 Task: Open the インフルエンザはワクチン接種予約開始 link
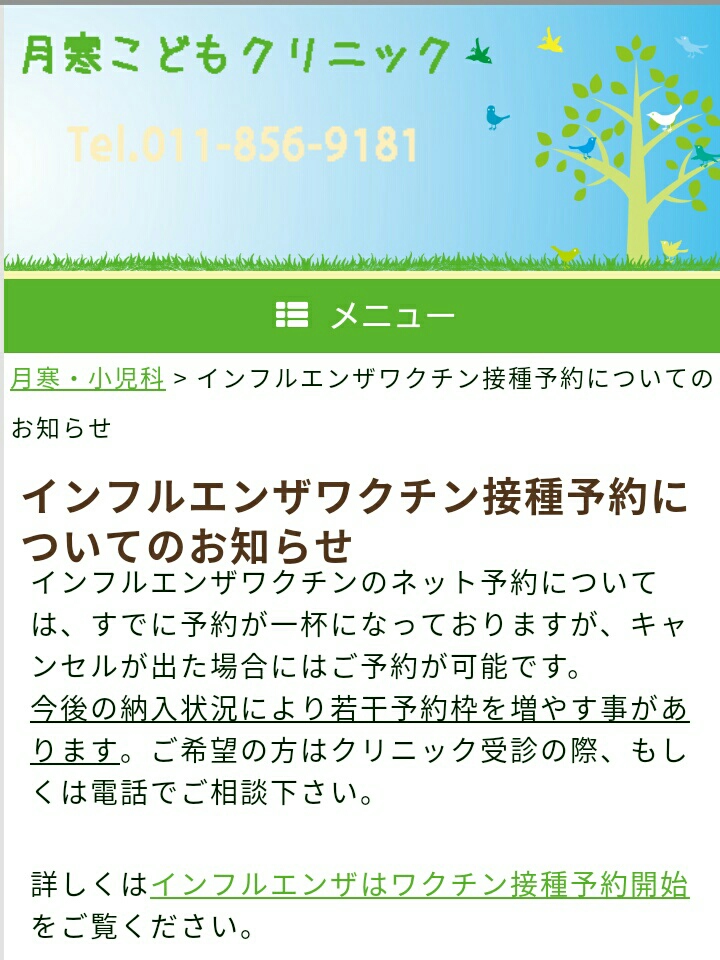(x=419, y=885)
